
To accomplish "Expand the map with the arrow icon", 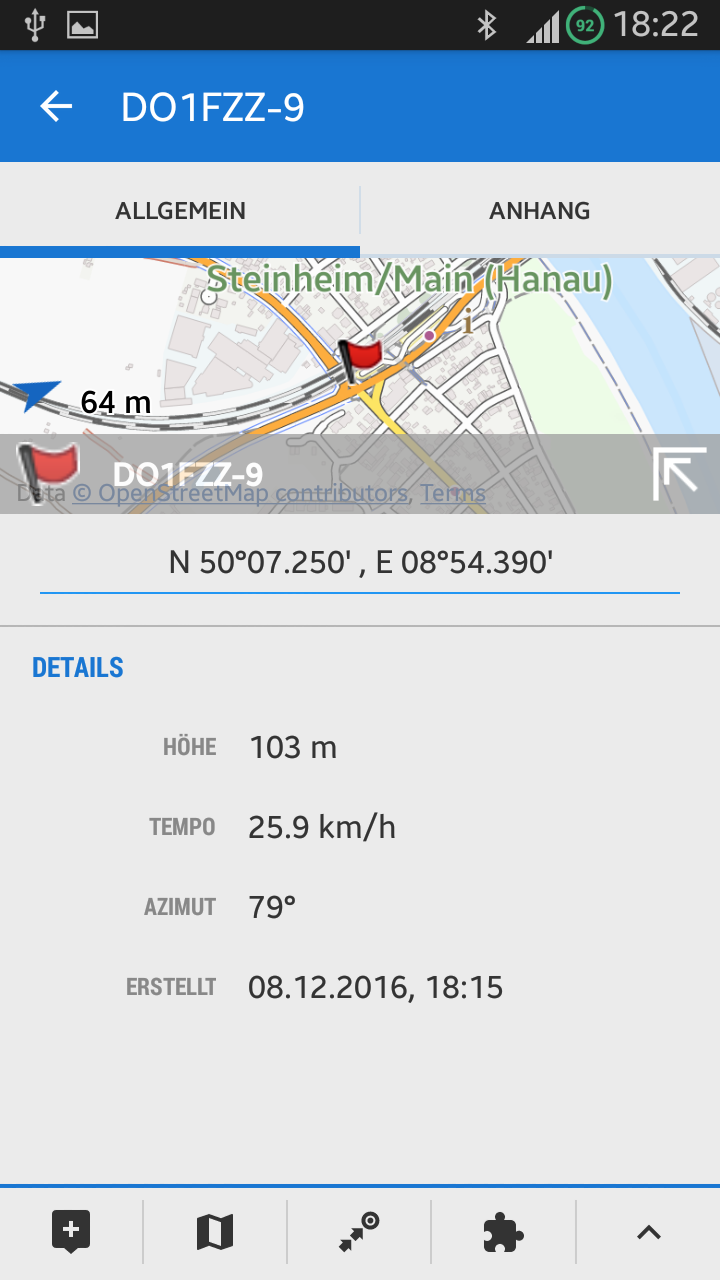I will tap(678, 474).
